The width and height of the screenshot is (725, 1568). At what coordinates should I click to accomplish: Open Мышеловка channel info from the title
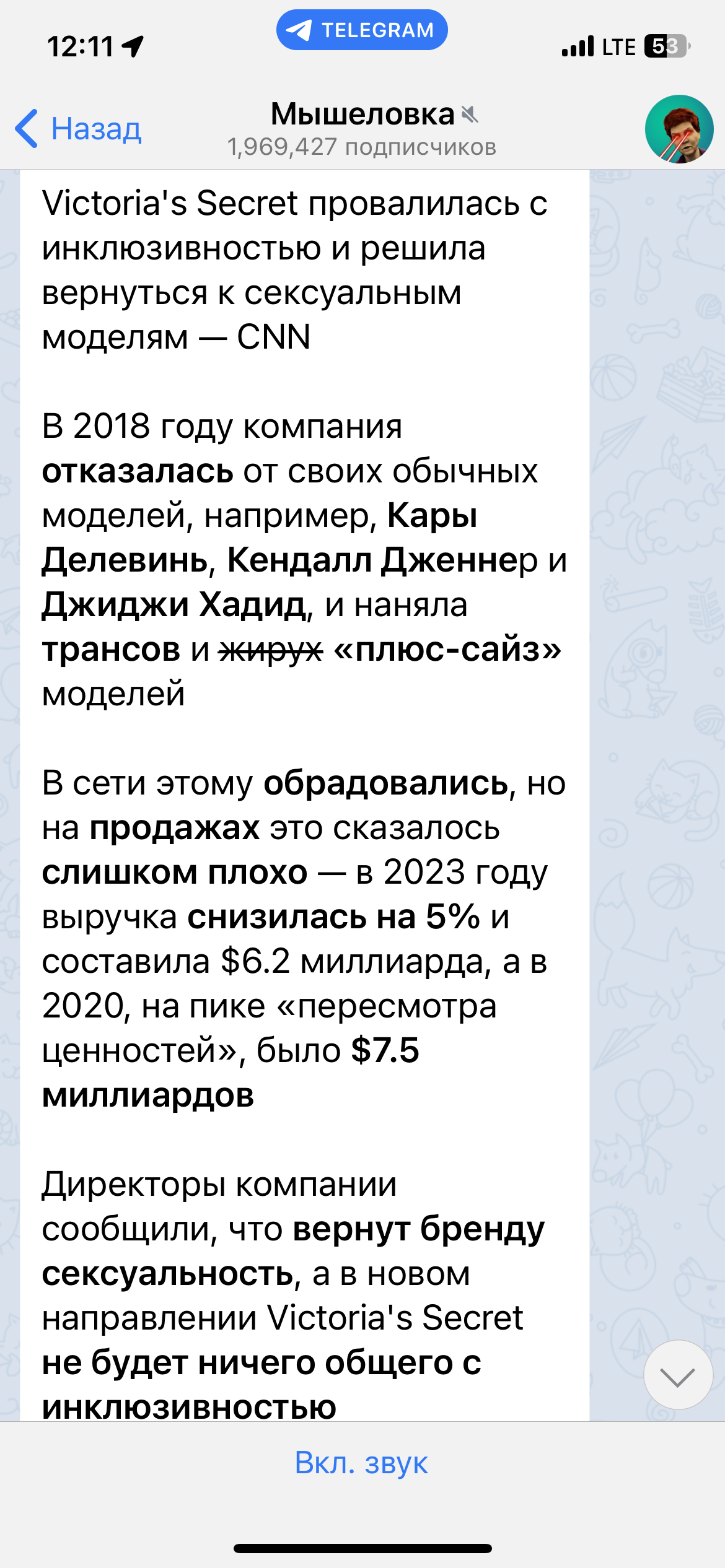pyautogui.click(x=362, y=129)
